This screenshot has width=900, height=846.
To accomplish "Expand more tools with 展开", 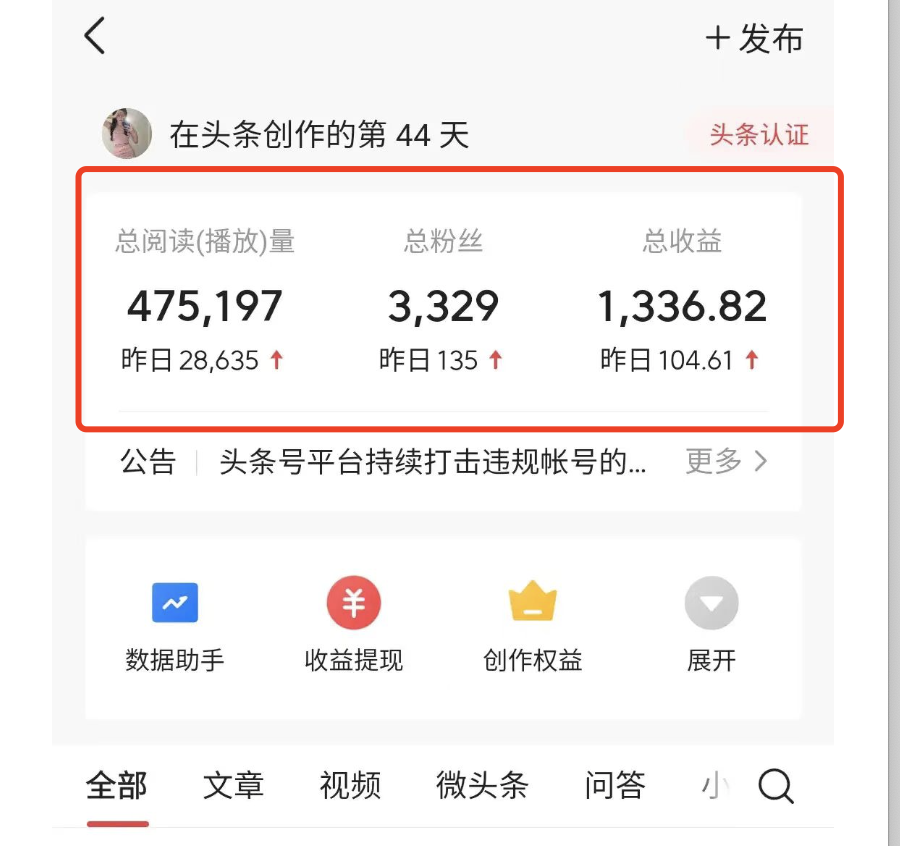I will (x=711, y=626).
